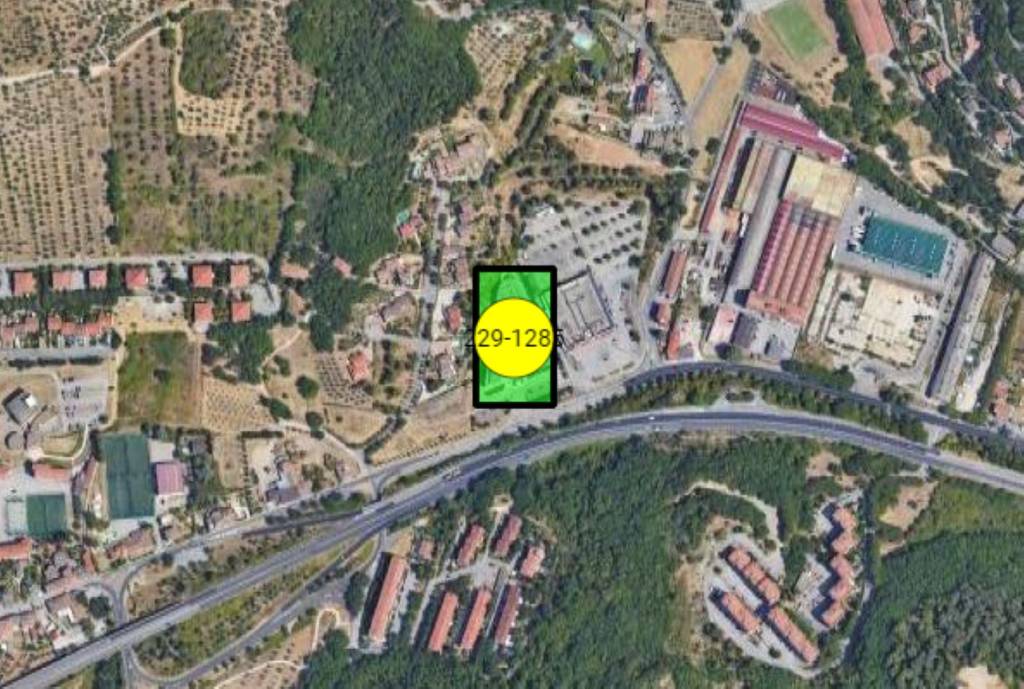Tap the yellow 29-128 map marker
The height and width of the screenshot is (689, 1024).
514,337
